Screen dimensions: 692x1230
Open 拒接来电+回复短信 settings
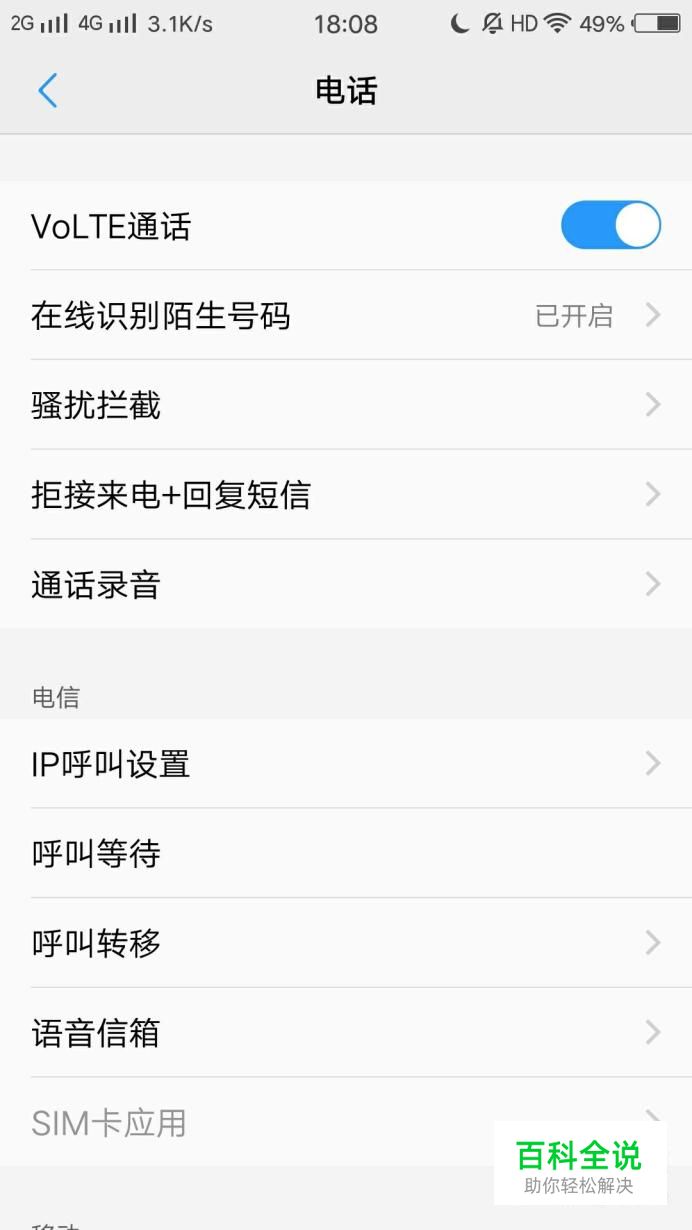coord(346,495)
